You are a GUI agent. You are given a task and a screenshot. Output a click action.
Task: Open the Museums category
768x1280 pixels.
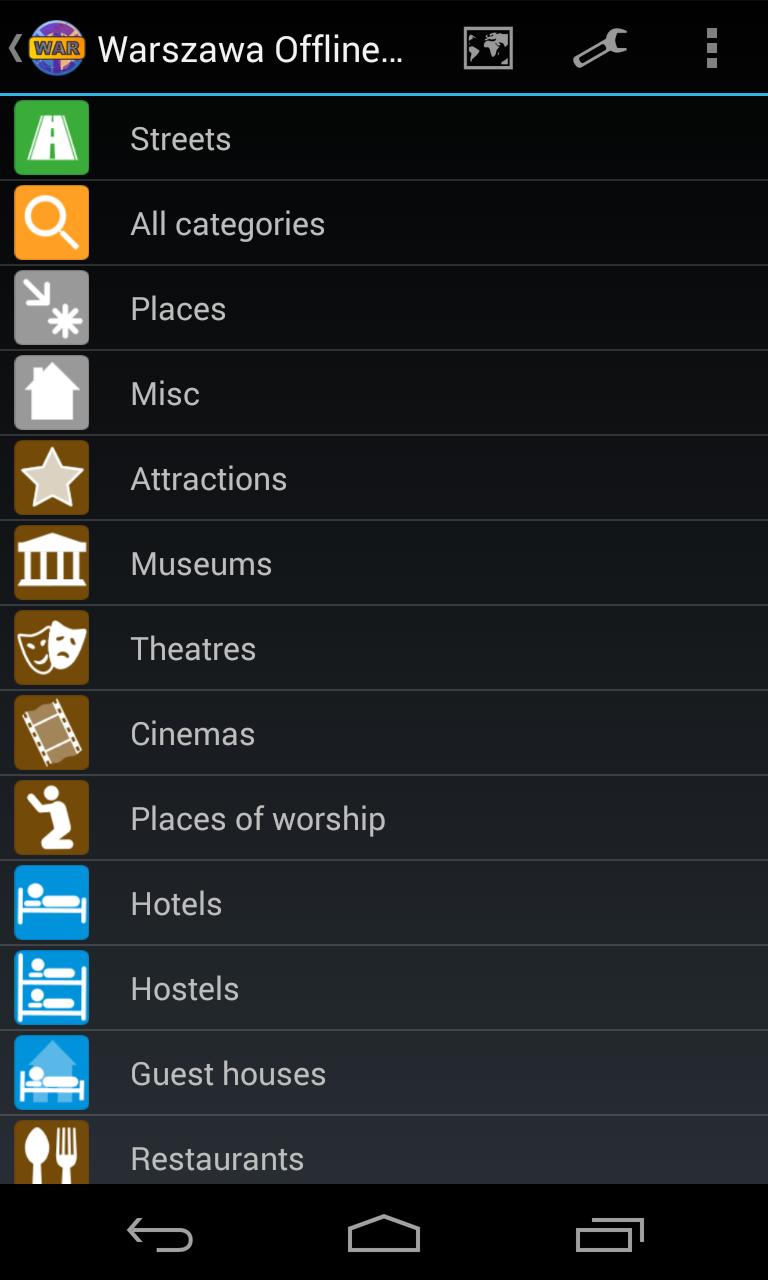point(384,563)
